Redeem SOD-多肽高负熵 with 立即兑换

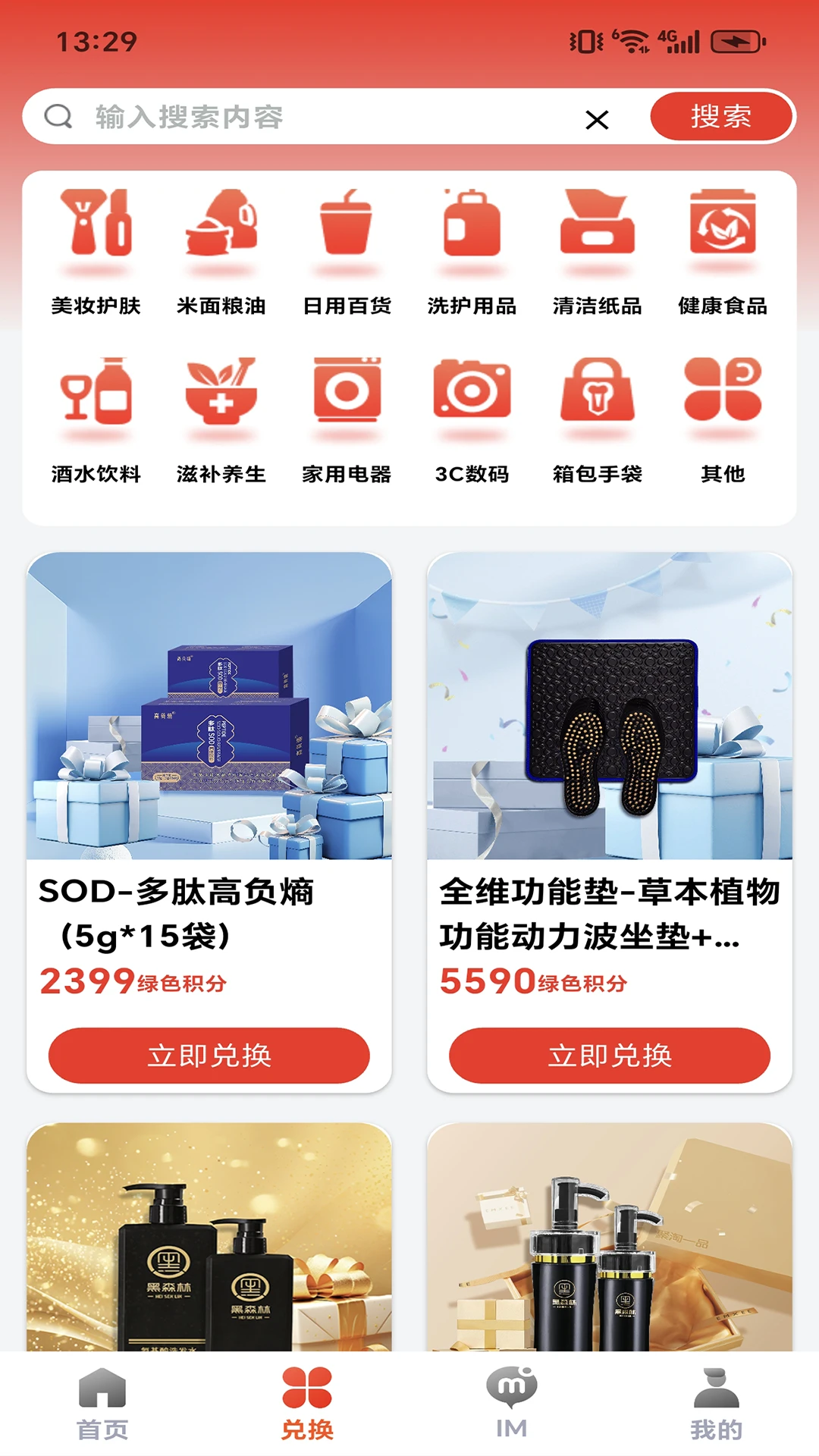click(209, 1056)
